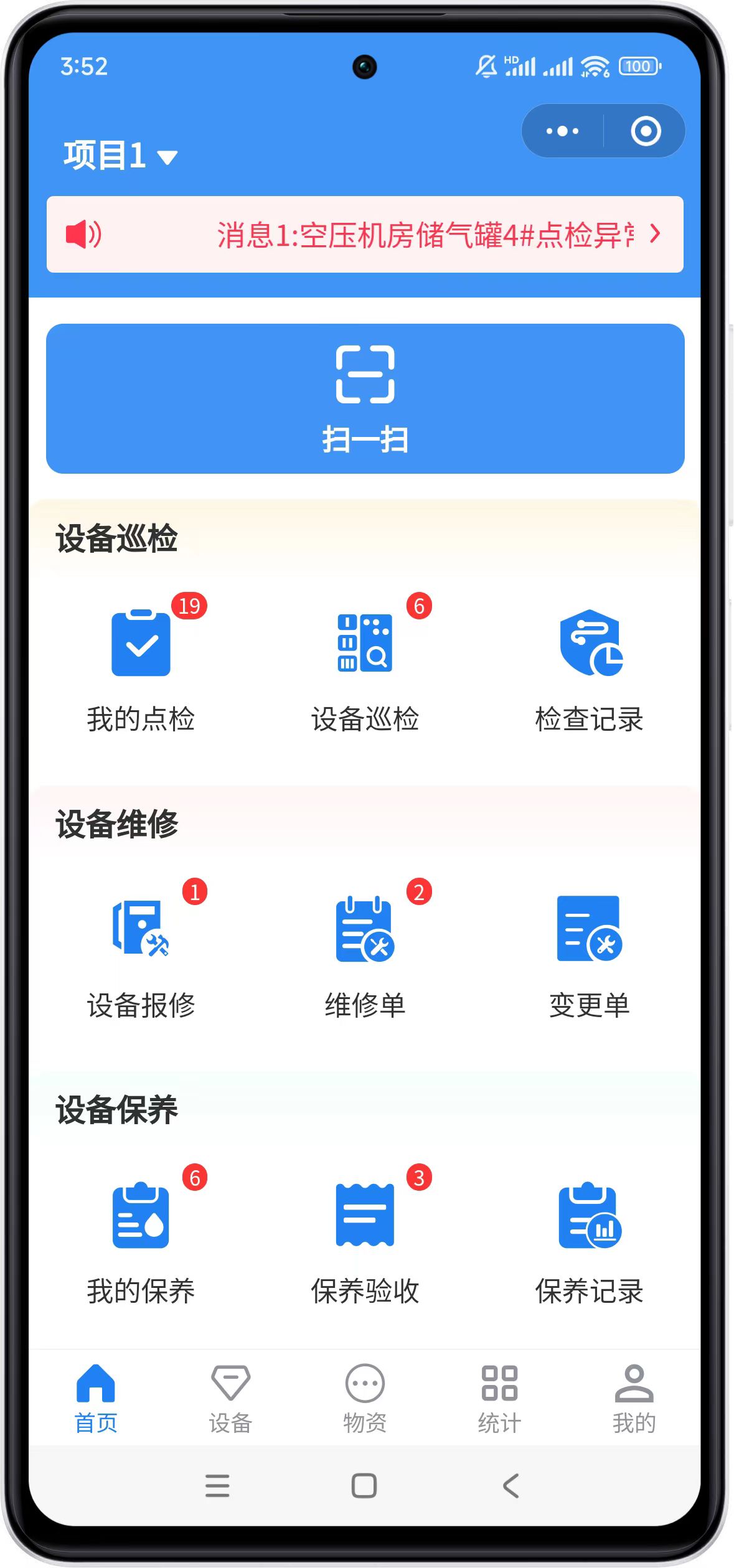The width and height of the screenshot is (734, 1568).
Task: Tap the 扫一扫 scan button
Action: coord(365,398)
